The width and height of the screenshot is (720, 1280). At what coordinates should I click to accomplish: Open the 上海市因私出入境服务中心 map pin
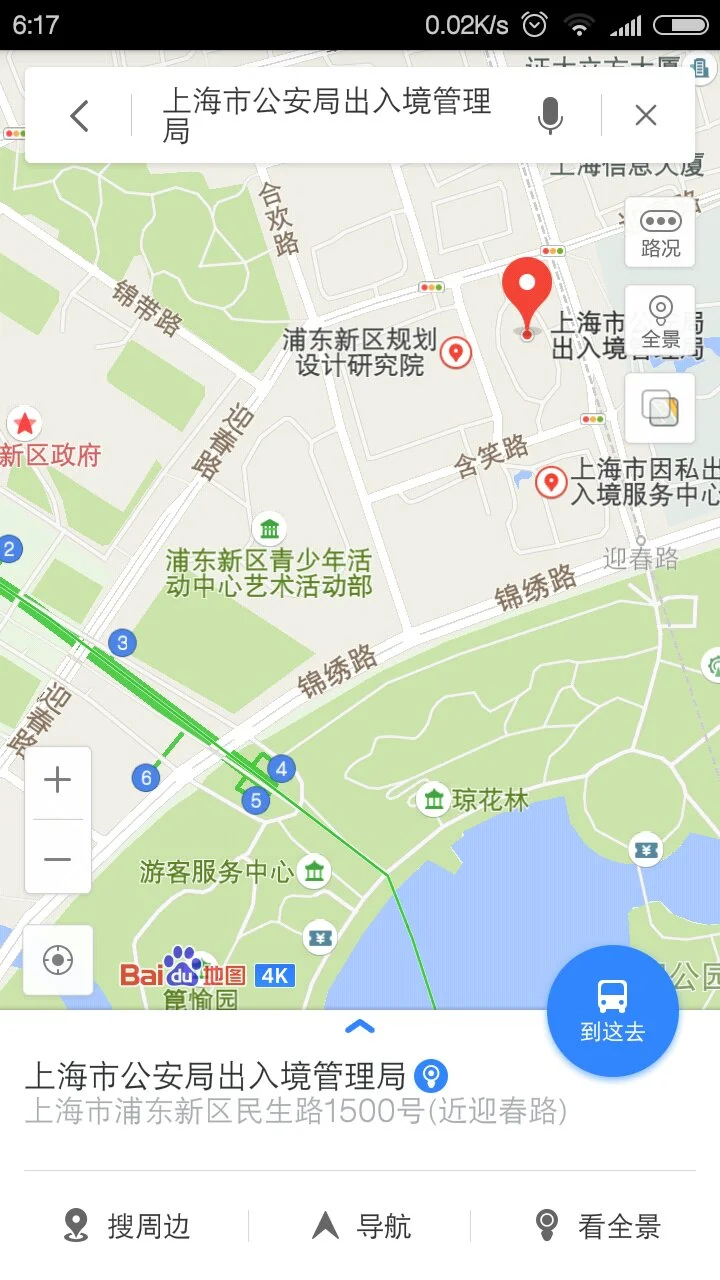tap(552, 482)
